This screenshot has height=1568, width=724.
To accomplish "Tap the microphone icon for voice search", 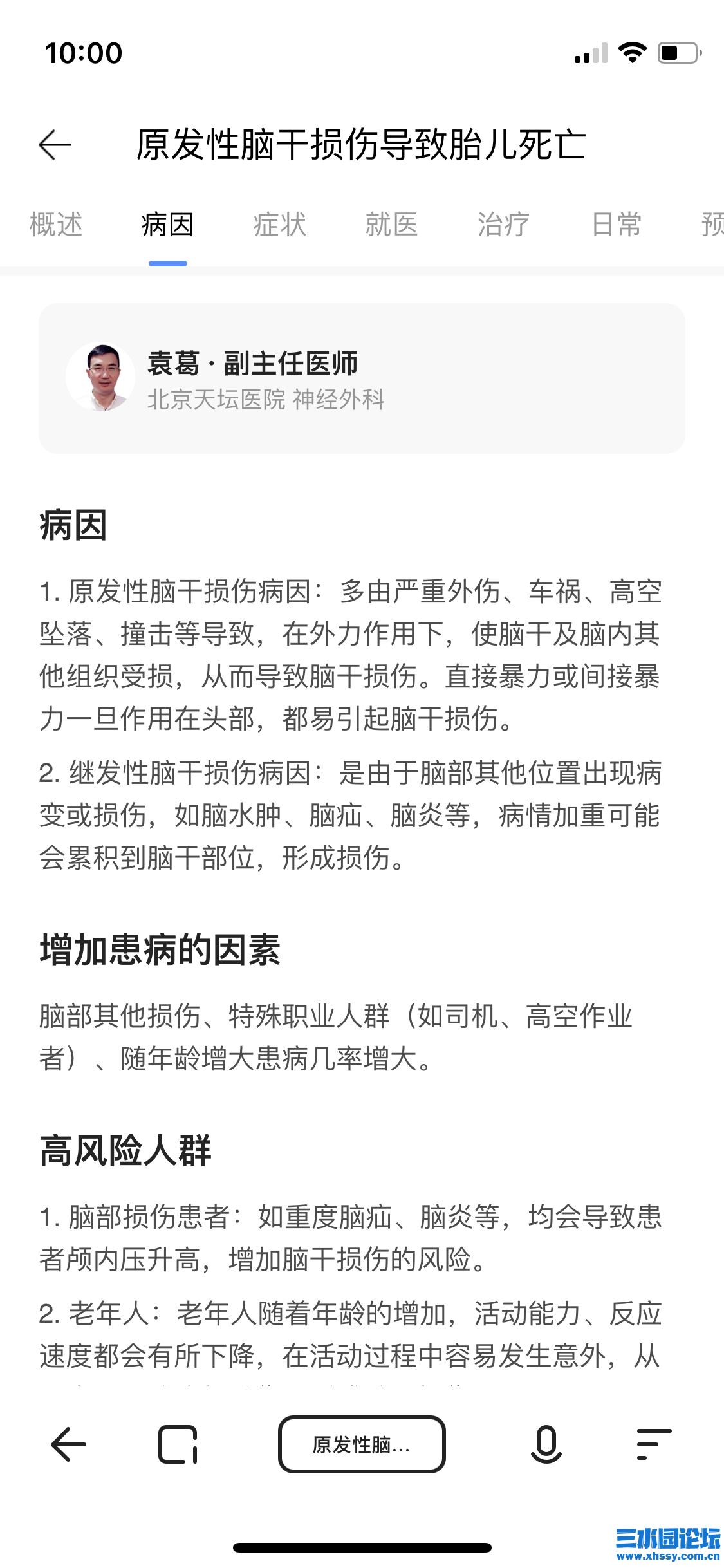I will pos(545,1444).
